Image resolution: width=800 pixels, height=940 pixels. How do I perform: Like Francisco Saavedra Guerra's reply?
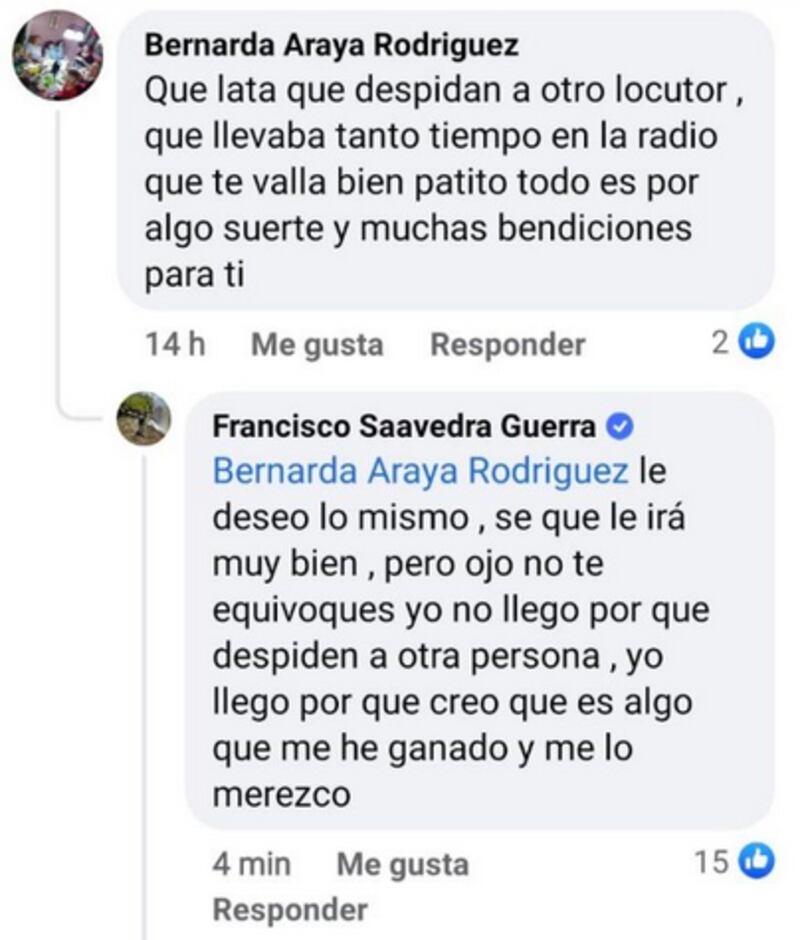[402, 863]
